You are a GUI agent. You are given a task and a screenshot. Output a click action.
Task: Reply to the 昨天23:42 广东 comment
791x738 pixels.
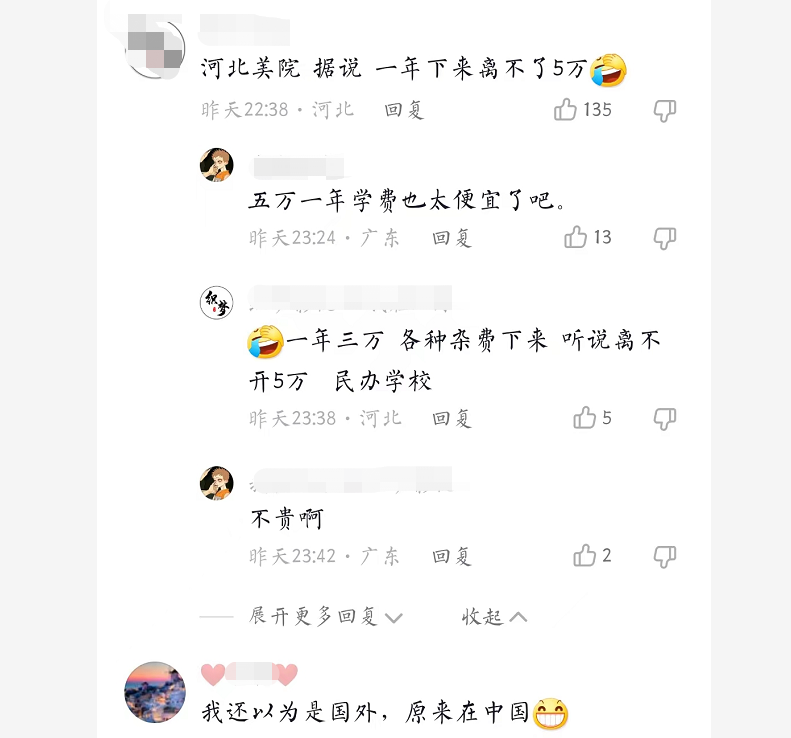(451, 556)
